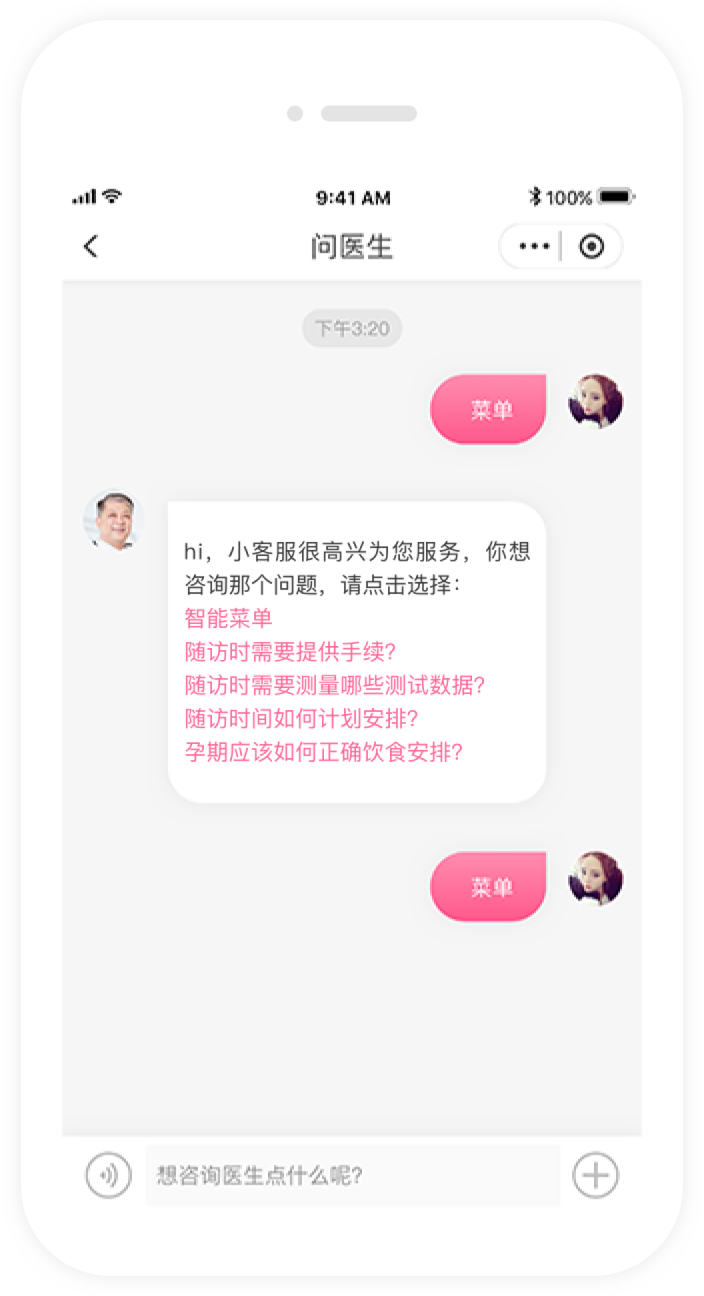Select the 智能菜单 link

coord(228,618)
